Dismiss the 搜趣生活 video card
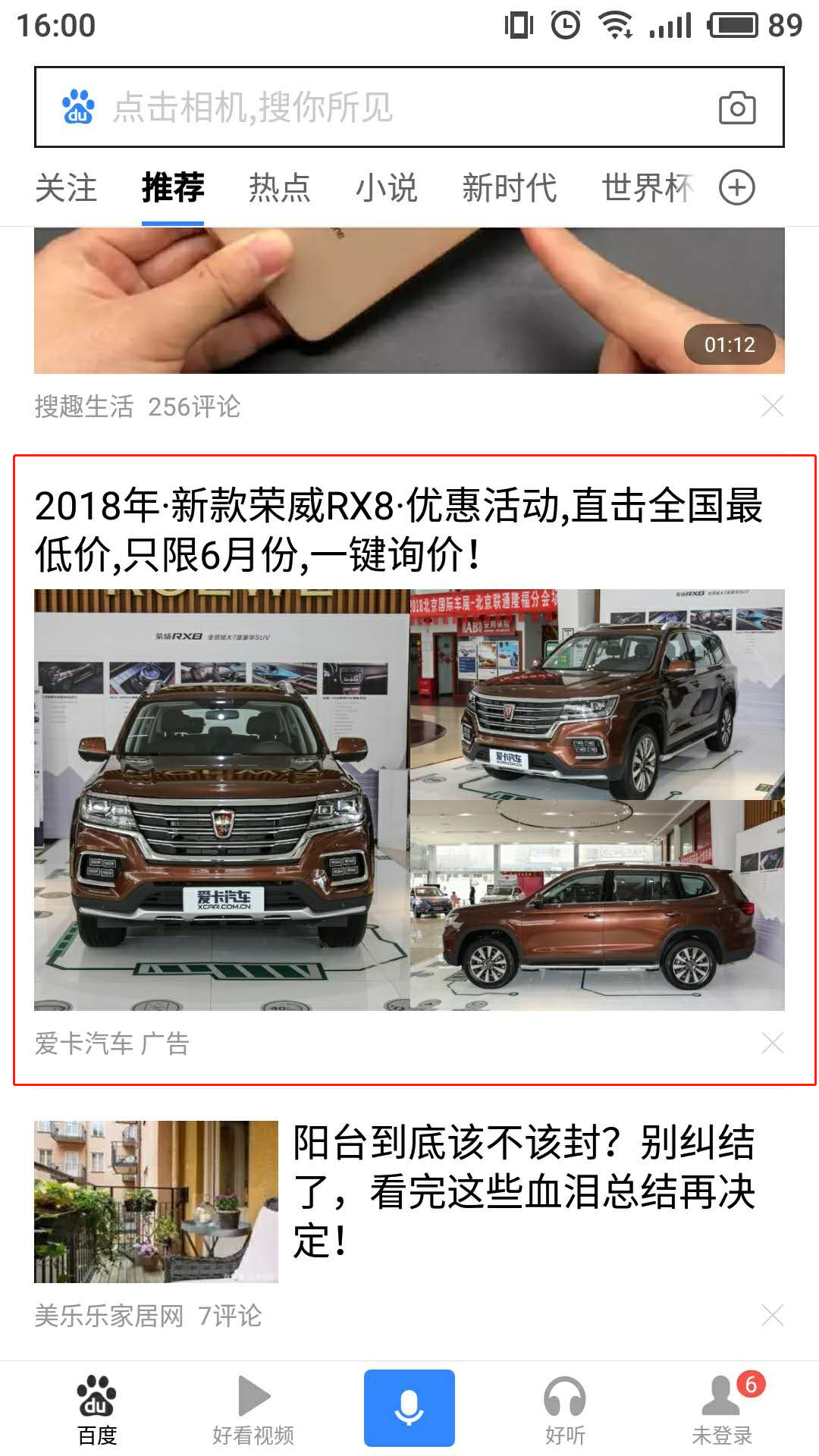 [772, 406]
